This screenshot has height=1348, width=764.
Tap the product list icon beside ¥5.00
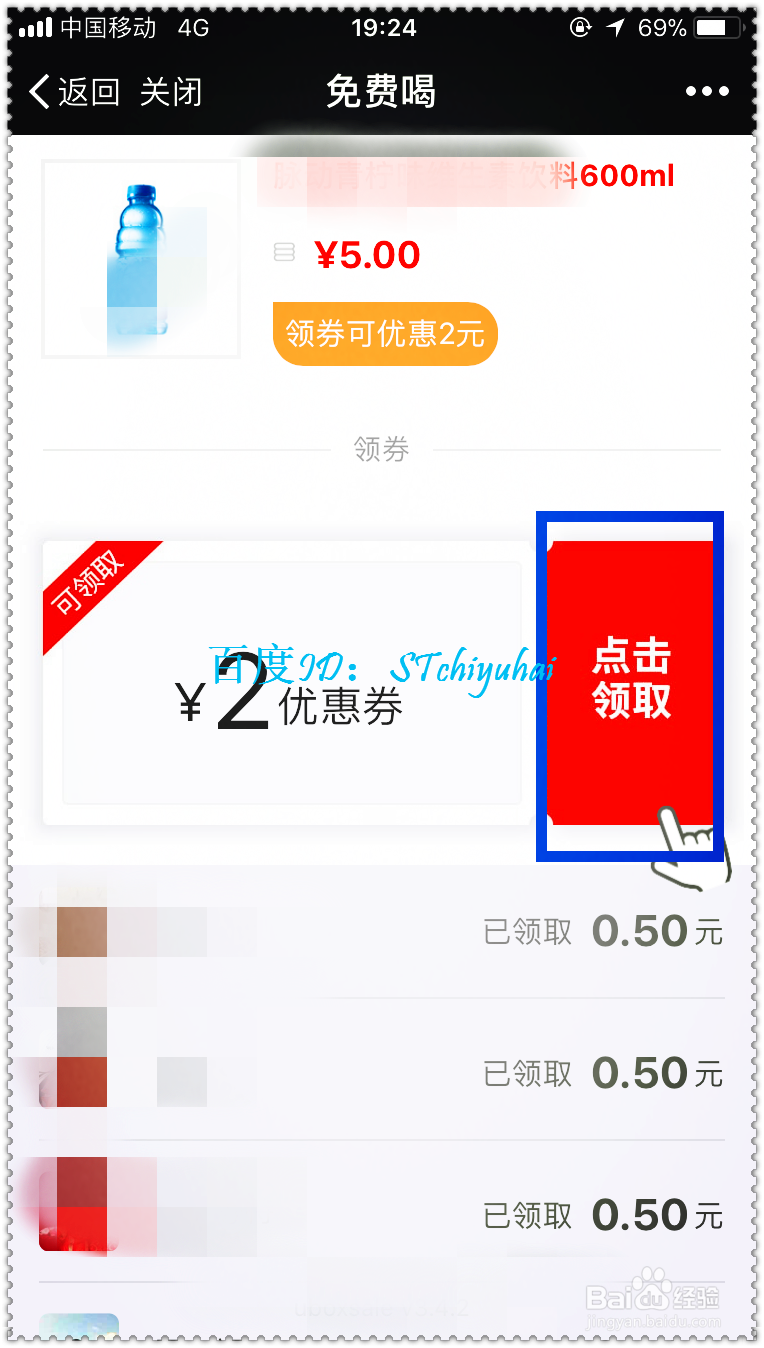point(284,253)
